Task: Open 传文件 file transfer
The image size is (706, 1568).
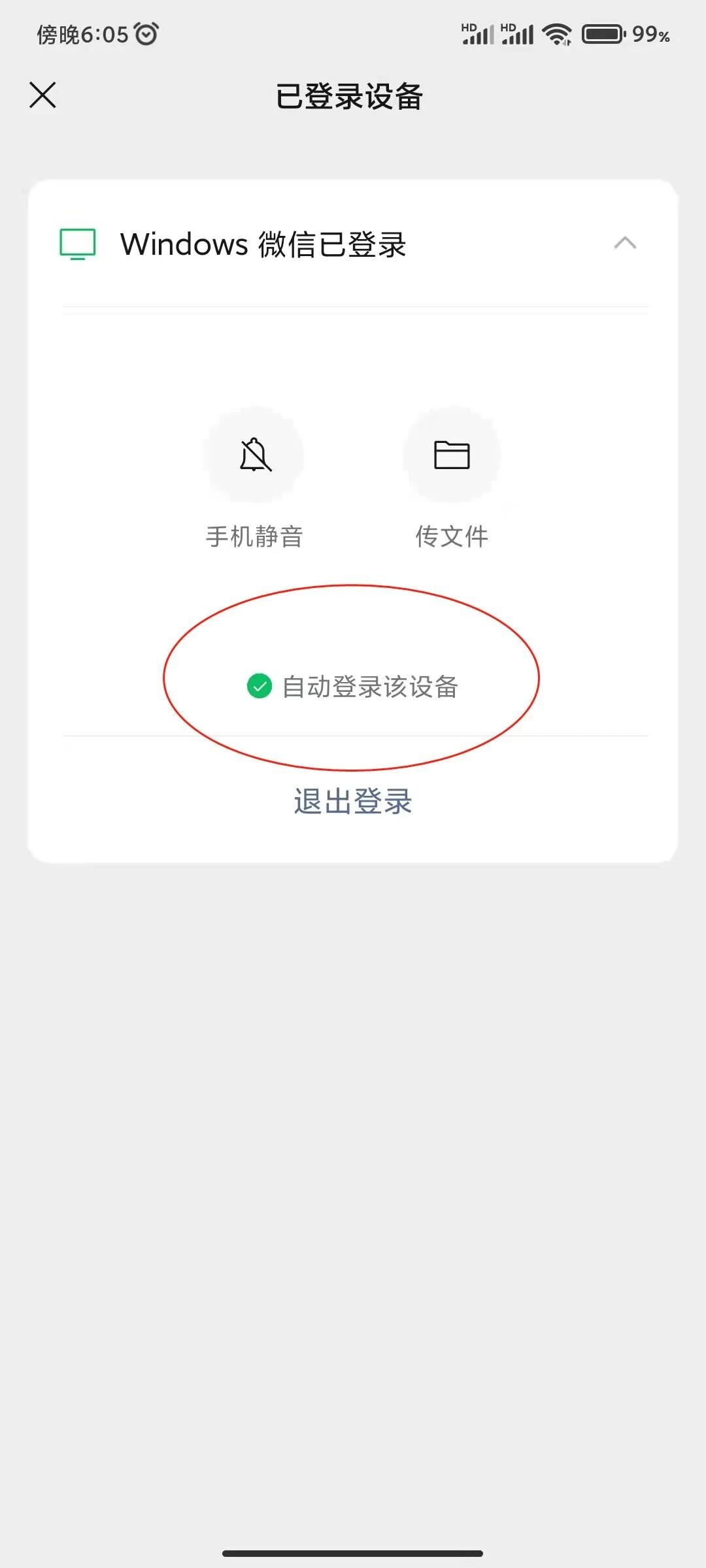Action: pos(452,455)
